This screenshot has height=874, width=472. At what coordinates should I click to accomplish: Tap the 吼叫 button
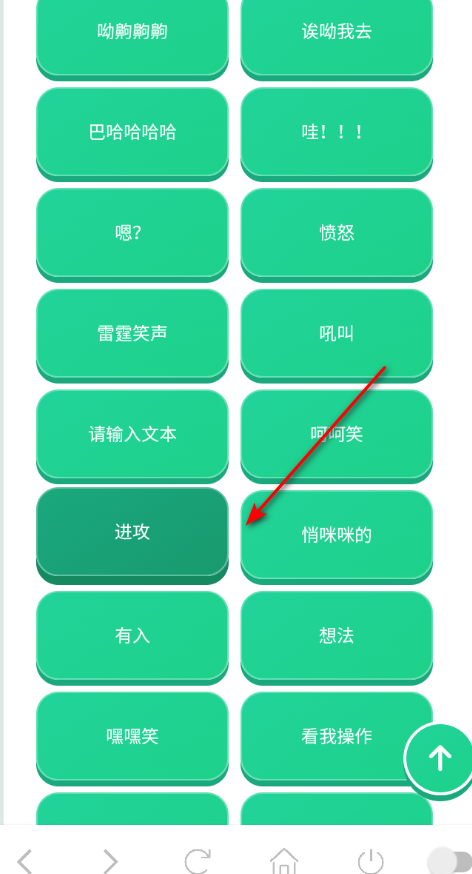coord(337,335)
